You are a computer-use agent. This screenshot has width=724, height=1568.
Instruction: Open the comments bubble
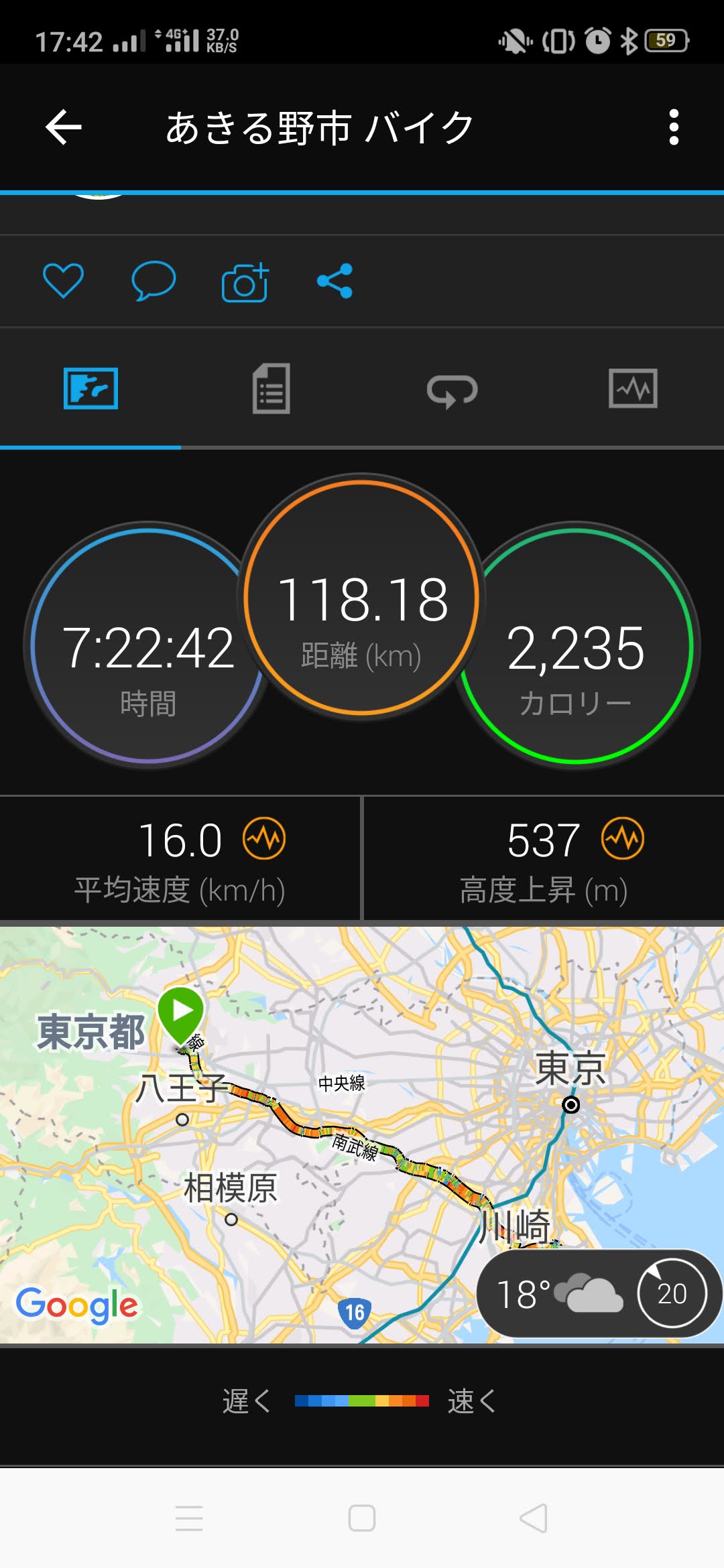154,281
